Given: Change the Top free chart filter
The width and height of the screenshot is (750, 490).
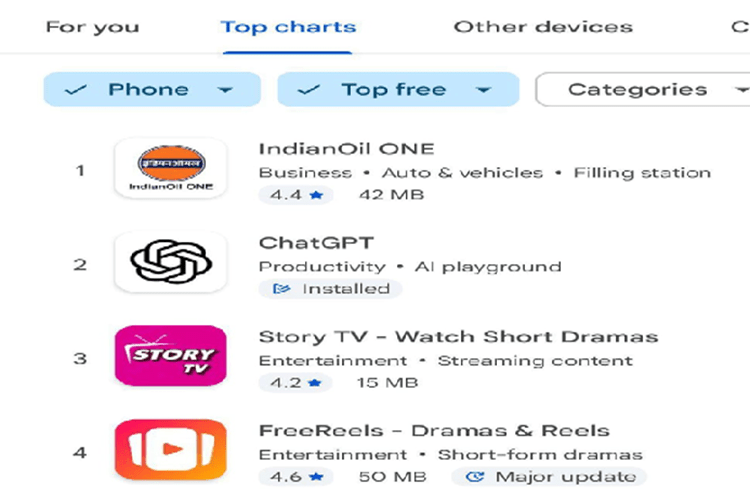Looking at the screenshot, I should [x=398, y=90].
